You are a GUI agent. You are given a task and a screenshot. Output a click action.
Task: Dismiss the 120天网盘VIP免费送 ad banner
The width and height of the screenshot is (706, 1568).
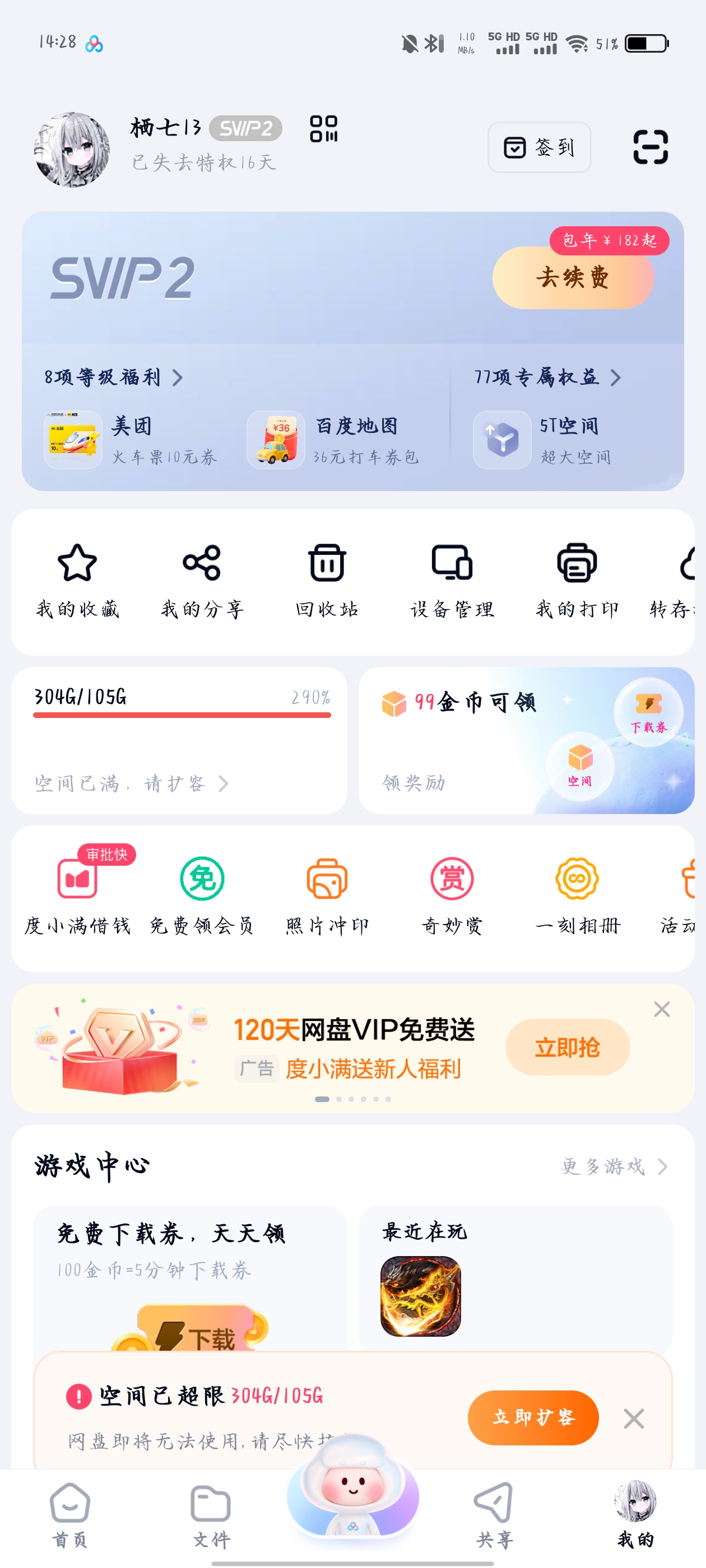pyautogui.click(x=662, y=1009)
